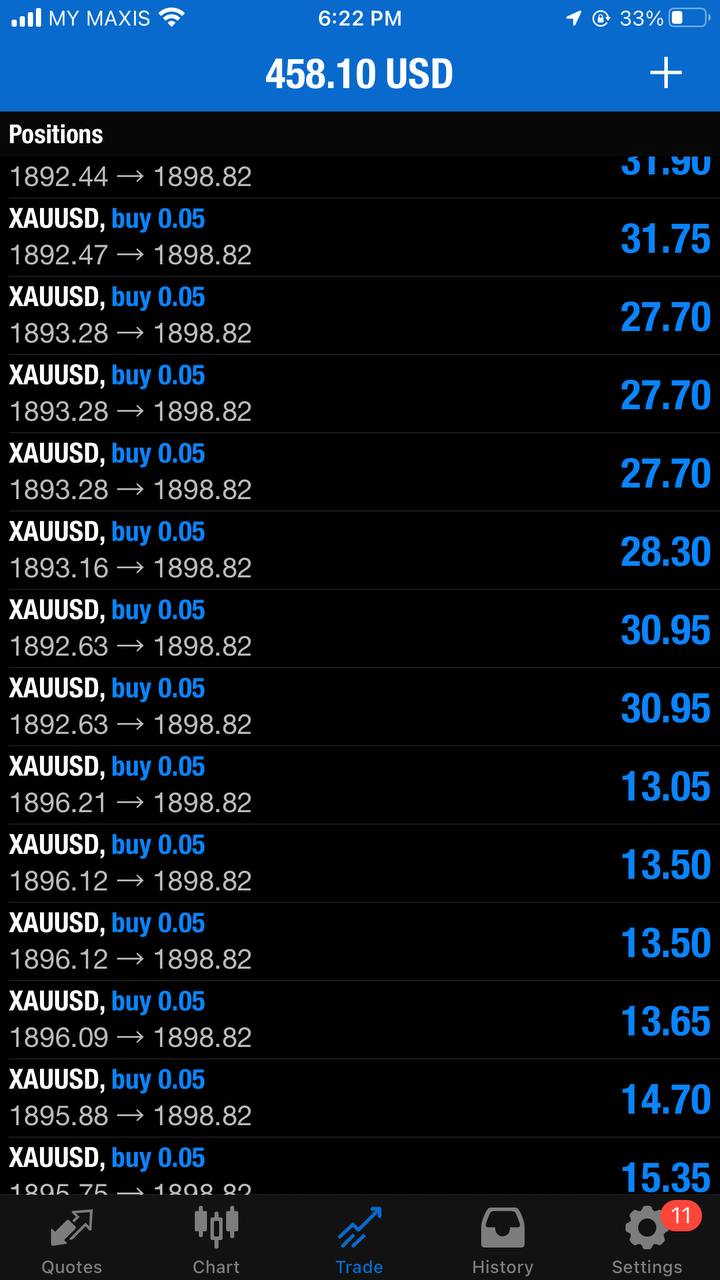Viewport: 720px width, 1280px height.
Task: Add a new trade order
Action: pyautogui.click(x=666, y=73)
